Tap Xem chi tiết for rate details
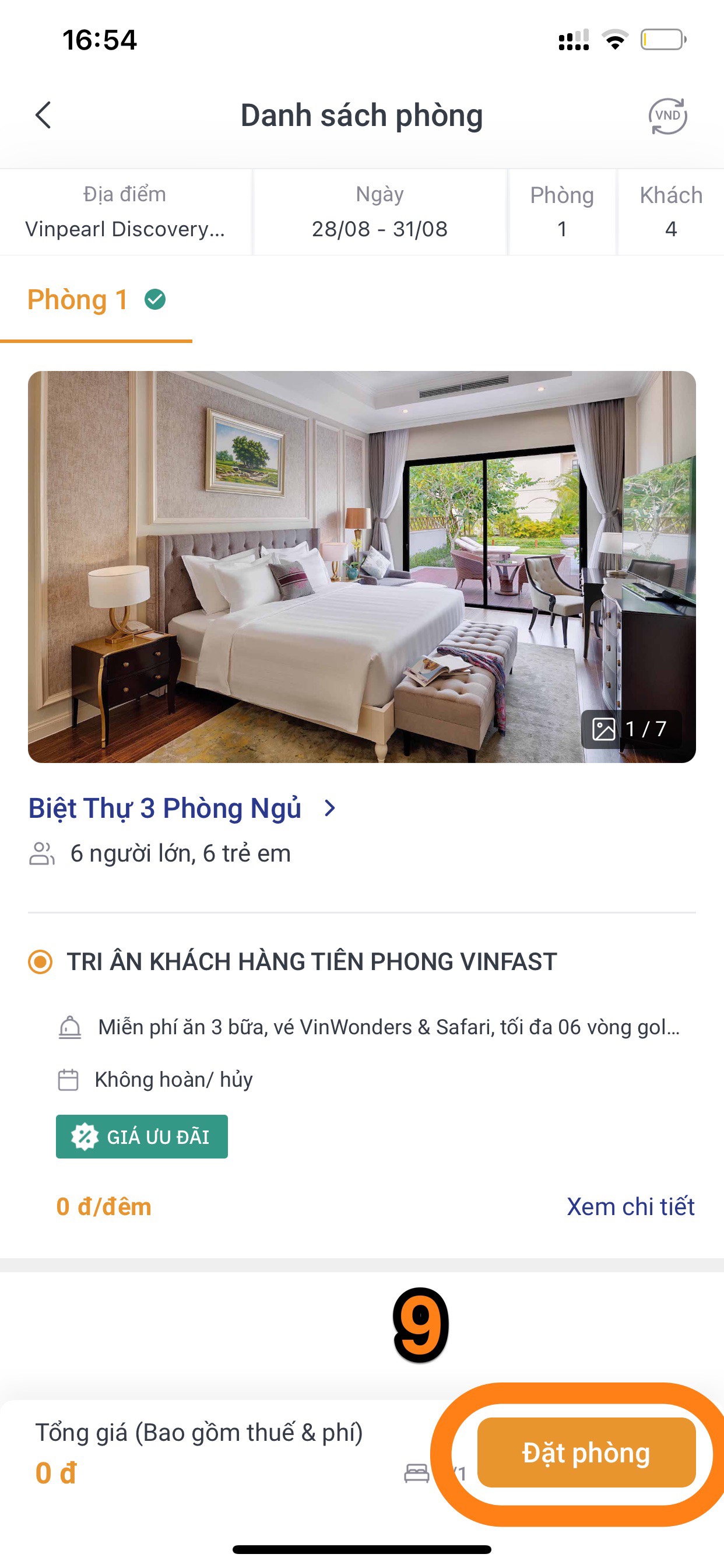The width and height of the screenshot is (724, 1568). (x=630, y=1206)
